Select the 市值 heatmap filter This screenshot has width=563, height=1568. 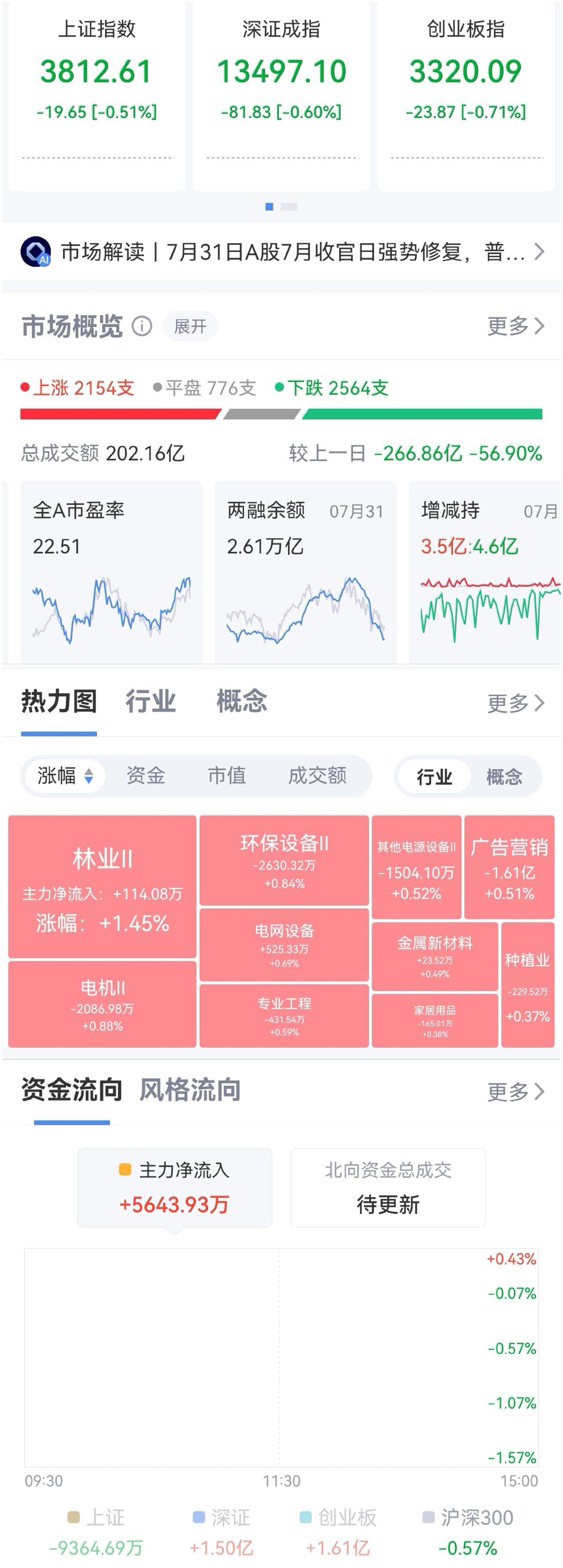(227, 776)
